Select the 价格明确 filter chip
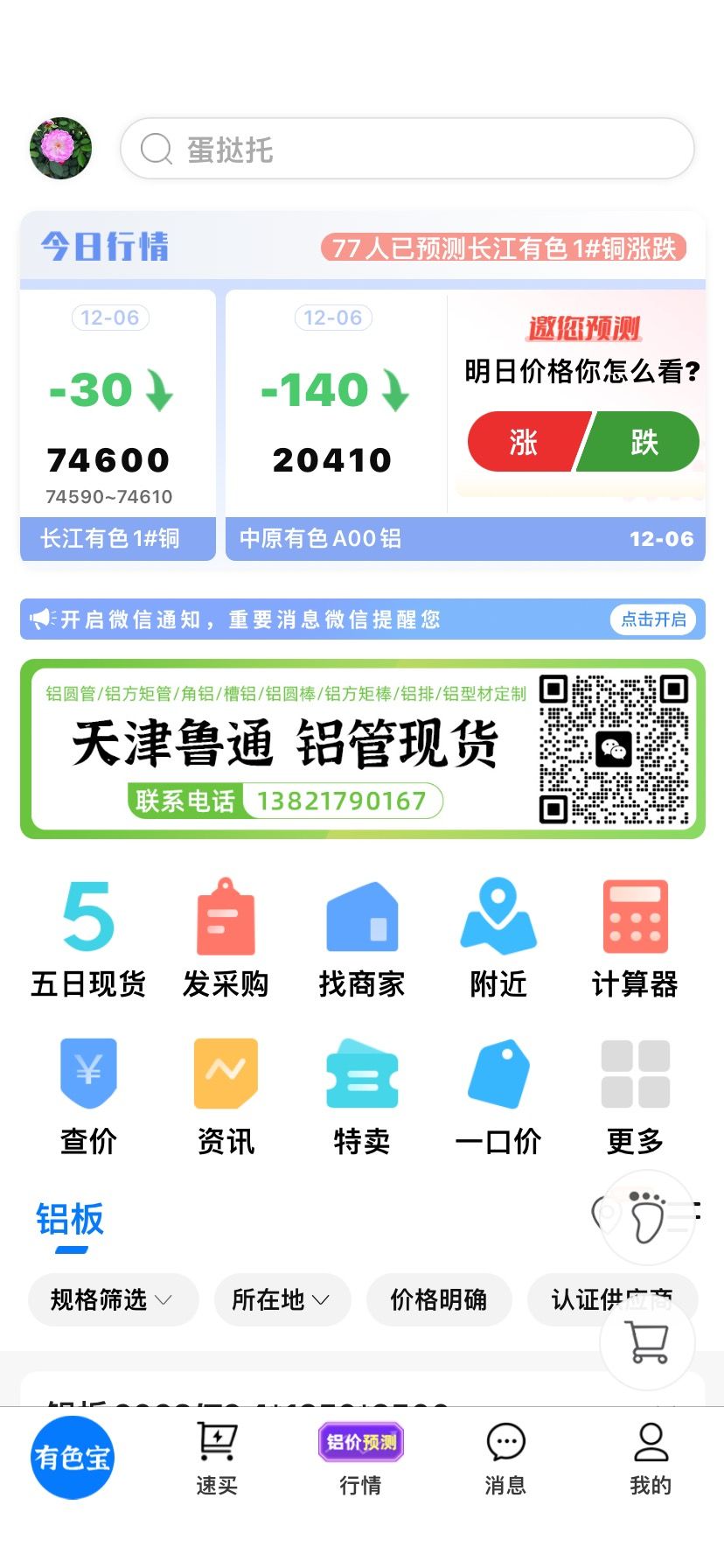Viewport: 724px width, 1568px height. 439,1299
